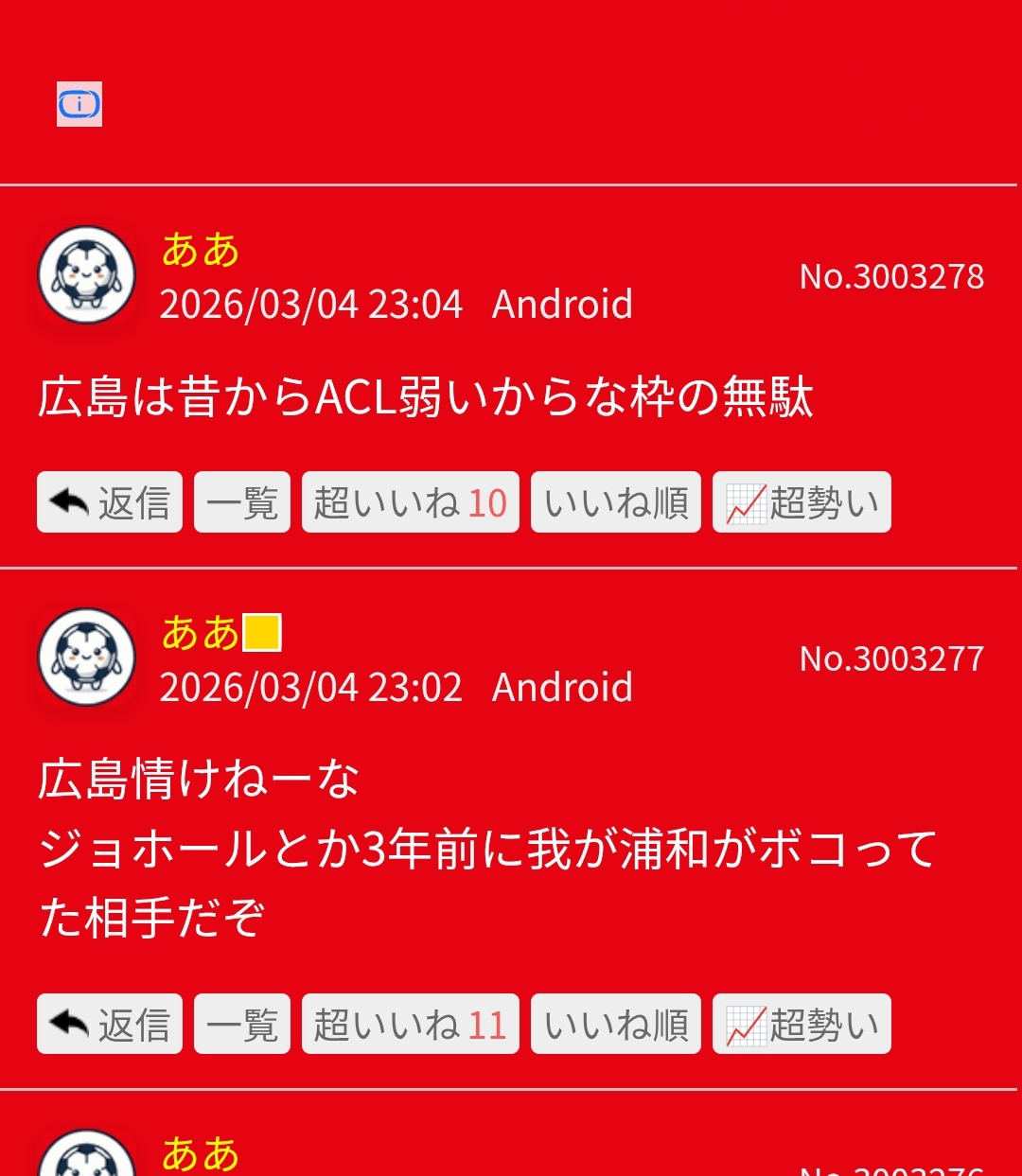The height and width of the screenshot is (1176, 1022).
Task: Open avatar of poster No.3003278
Action: click(x=86, y=275)
